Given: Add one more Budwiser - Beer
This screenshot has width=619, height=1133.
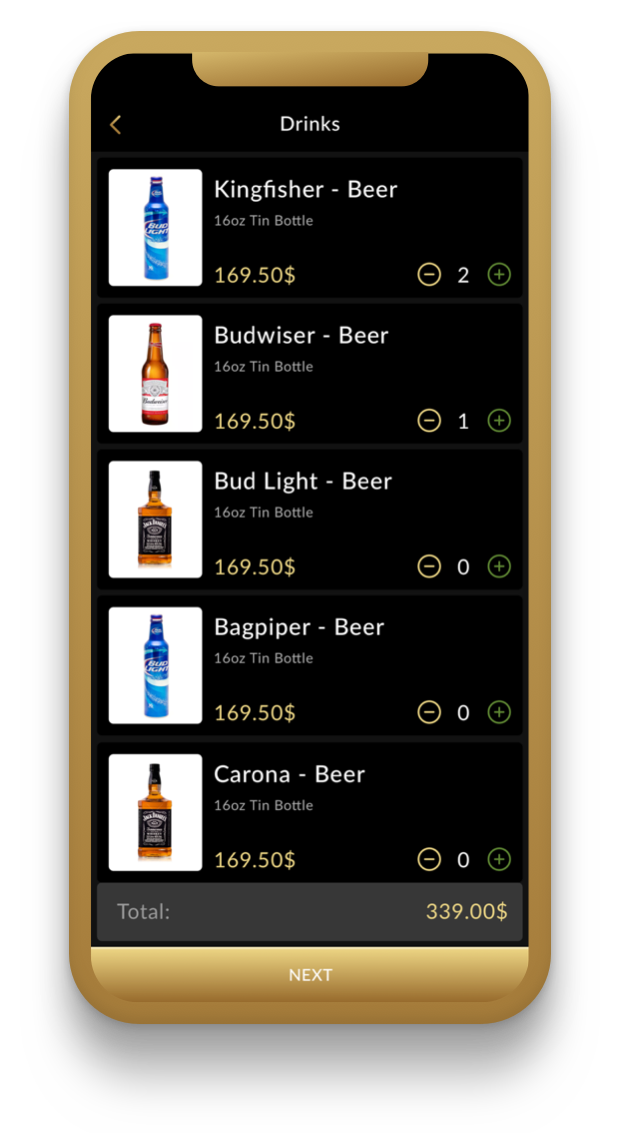Looking at the screenshot, I should [499, 421].
